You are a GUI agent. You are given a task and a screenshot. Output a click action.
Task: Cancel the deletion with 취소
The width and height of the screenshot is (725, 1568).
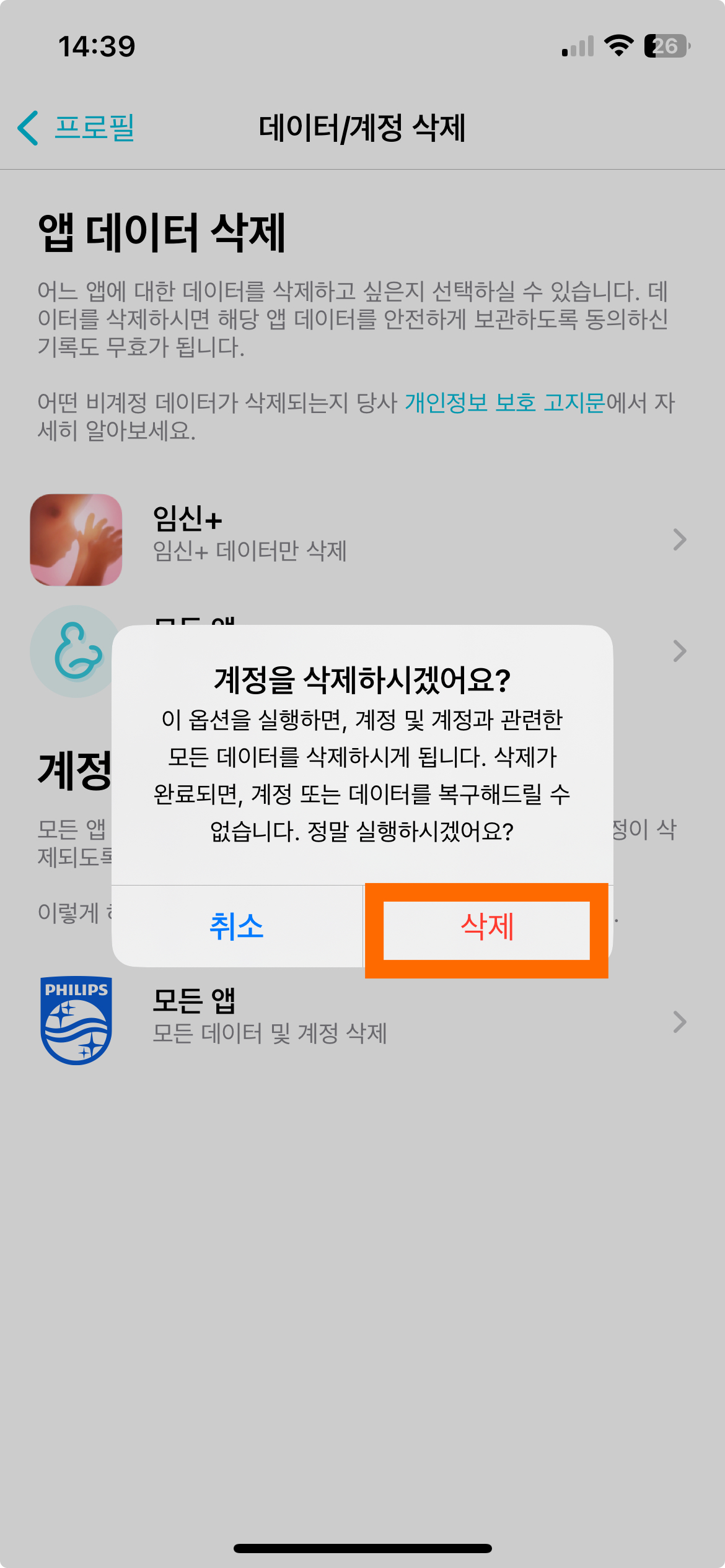[x=237, y=927]
